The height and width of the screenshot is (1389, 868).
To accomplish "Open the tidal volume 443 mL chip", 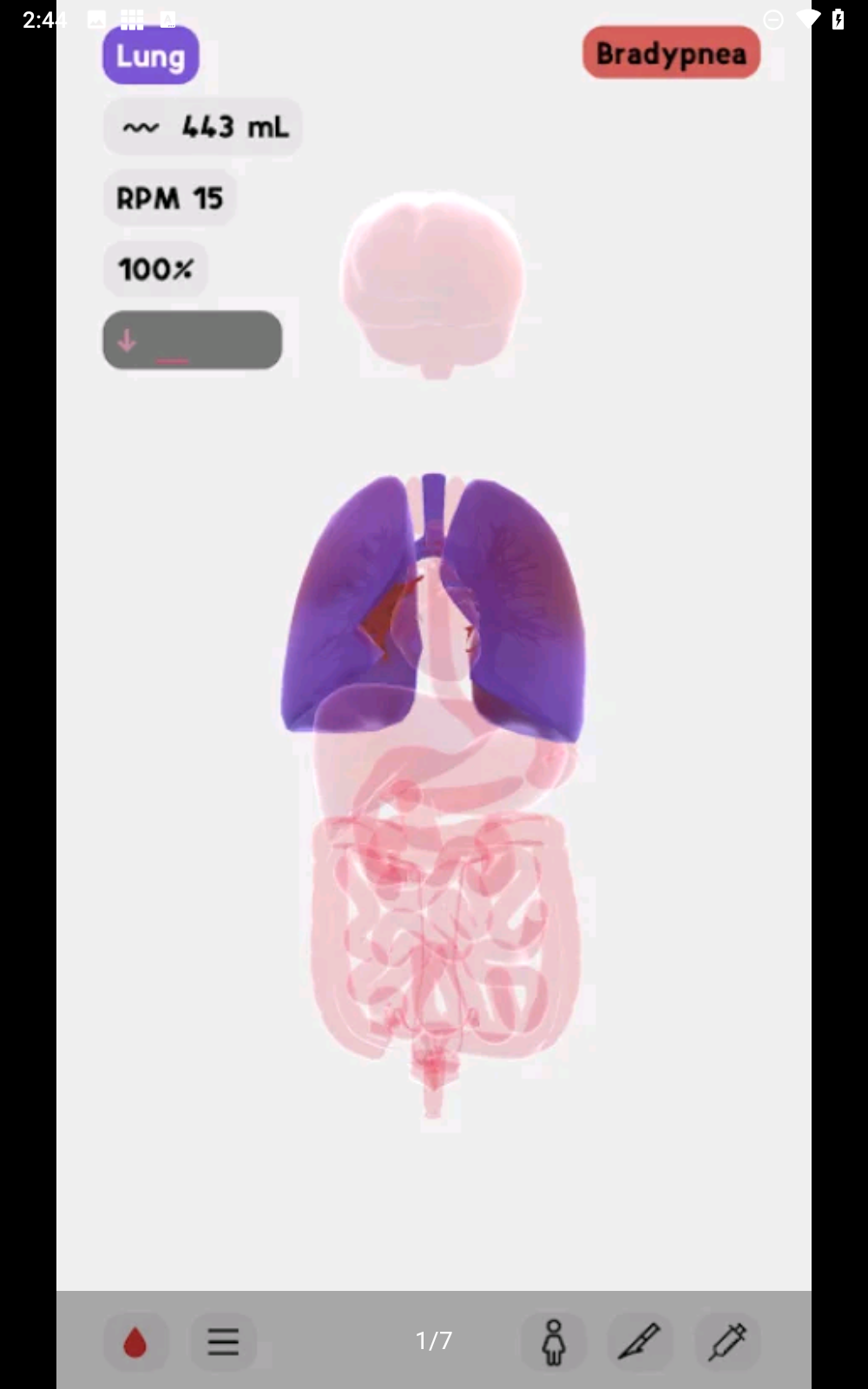I will point(202,128).
